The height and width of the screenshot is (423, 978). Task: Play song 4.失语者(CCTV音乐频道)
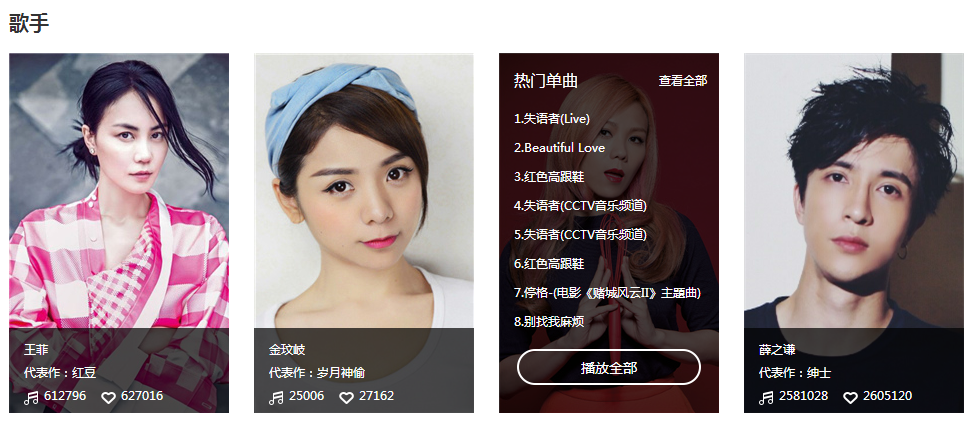pos(580,206)
